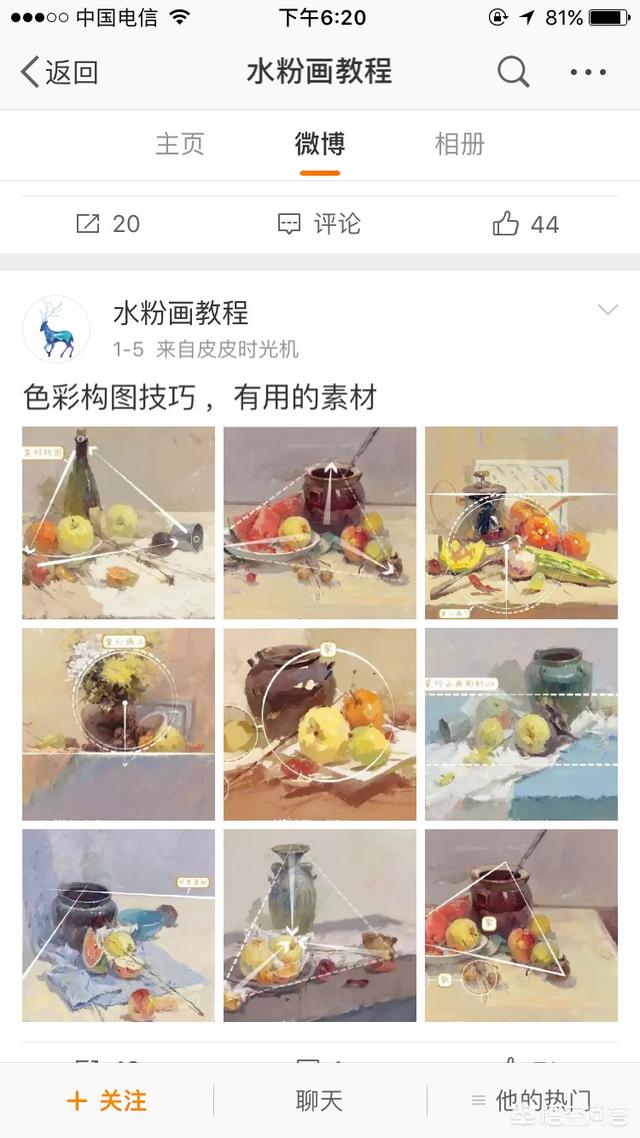Open the deer avatar of 水粉画教程
Image resolution: width=640 pixels, height=1138 pixels.
coord(56,329)
